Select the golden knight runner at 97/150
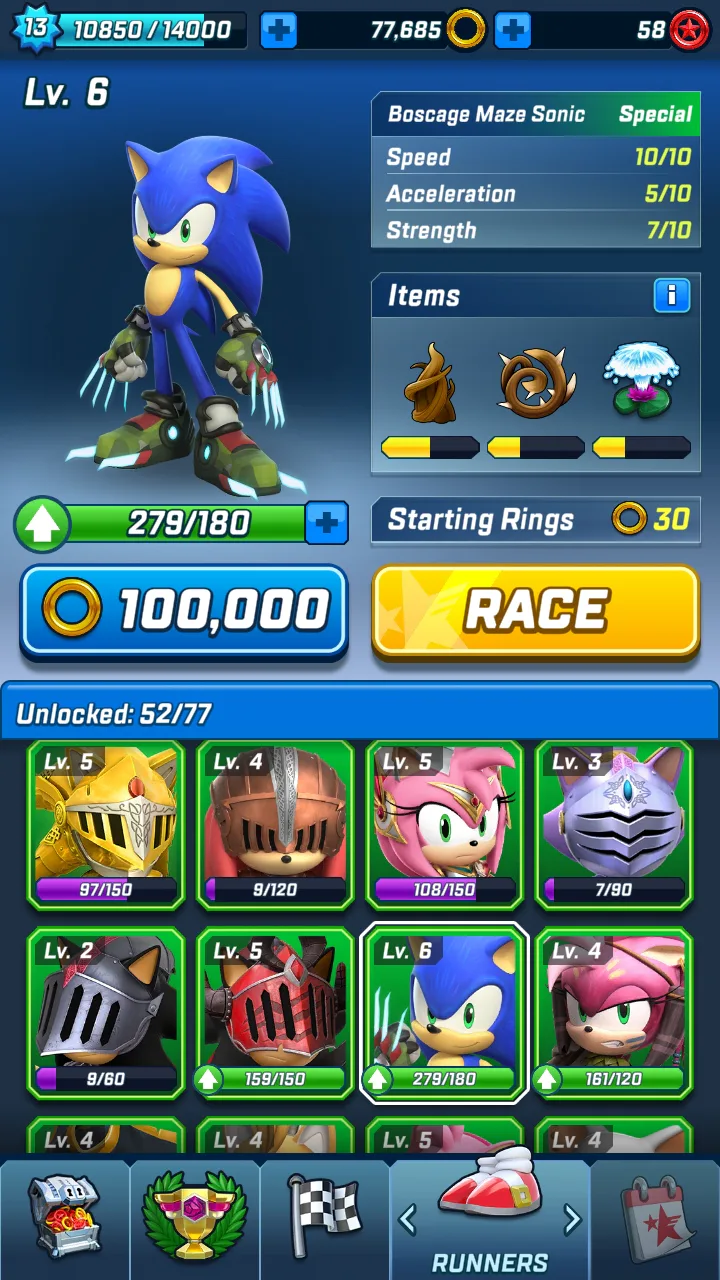Image resolution: width=720 pixels, height=1280 pixels. tap(106, 825)
